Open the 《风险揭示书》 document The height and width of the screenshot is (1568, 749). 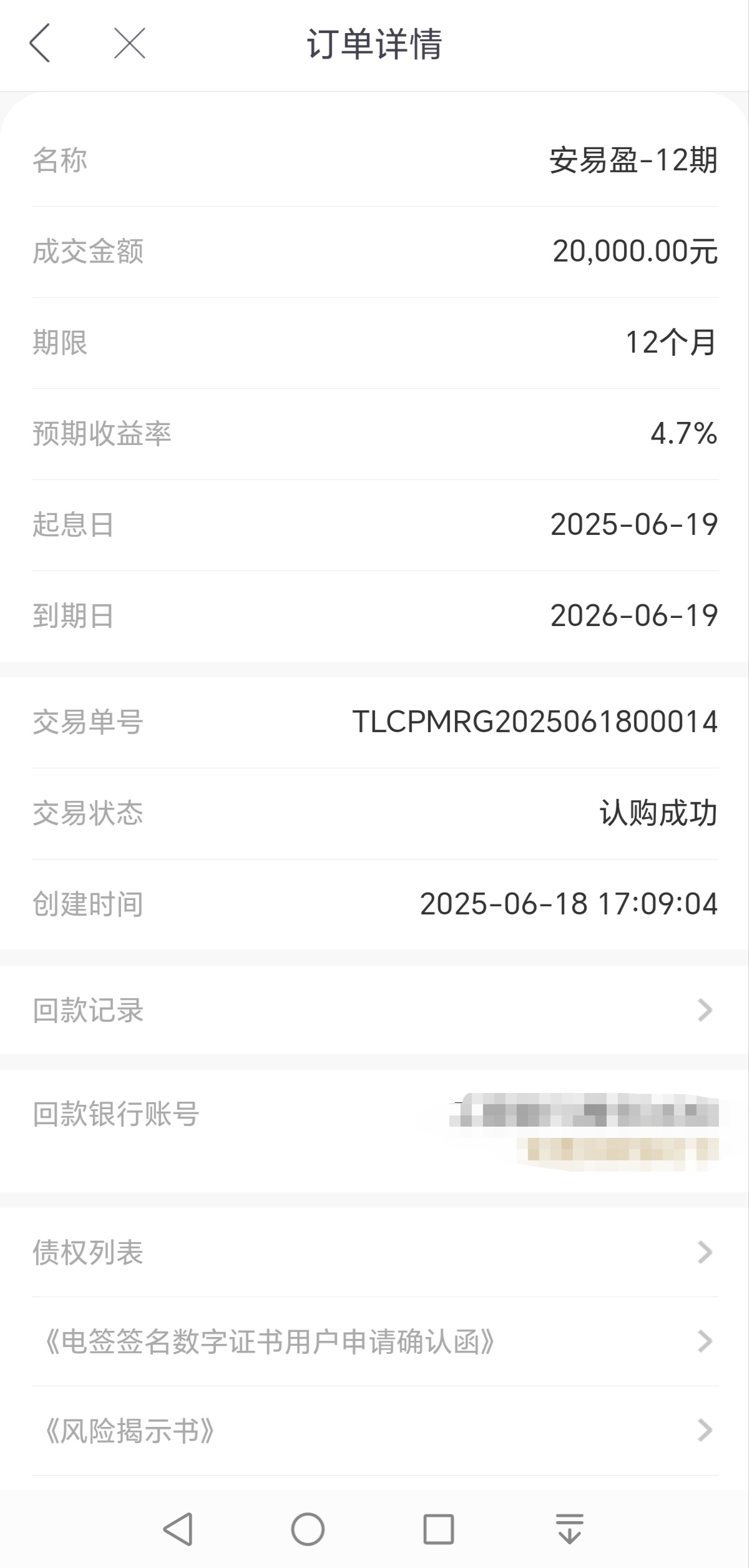click(x=374, y=1431)
